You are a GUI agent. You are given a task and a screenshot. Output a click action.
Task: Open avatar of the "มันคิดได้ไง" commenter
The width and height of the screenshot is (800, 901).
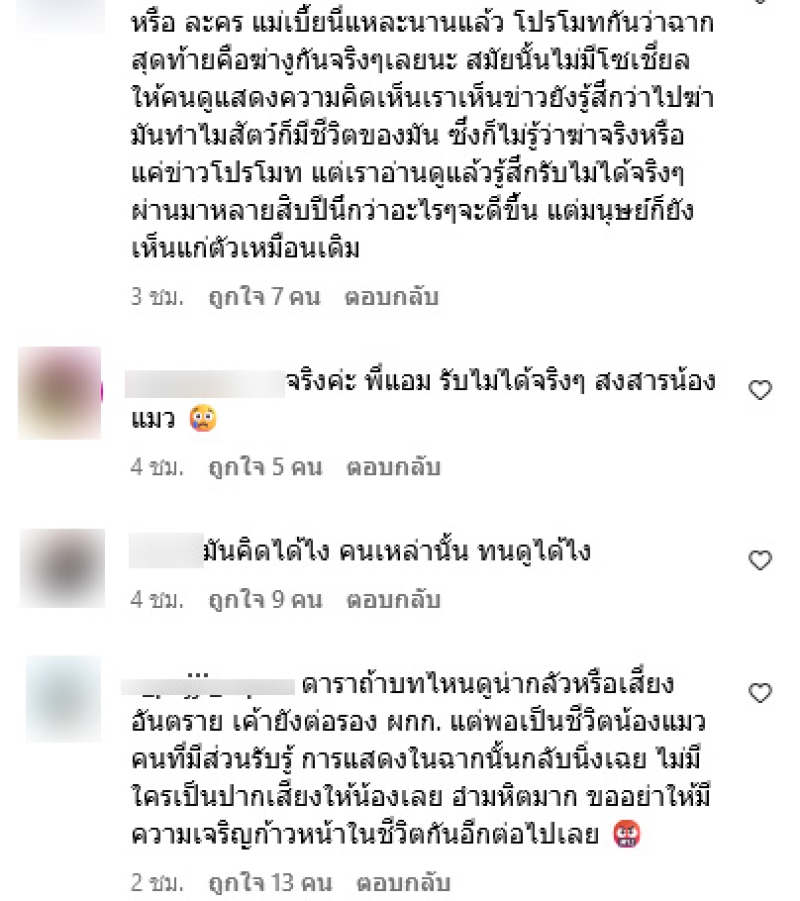[x=62, y=567]
